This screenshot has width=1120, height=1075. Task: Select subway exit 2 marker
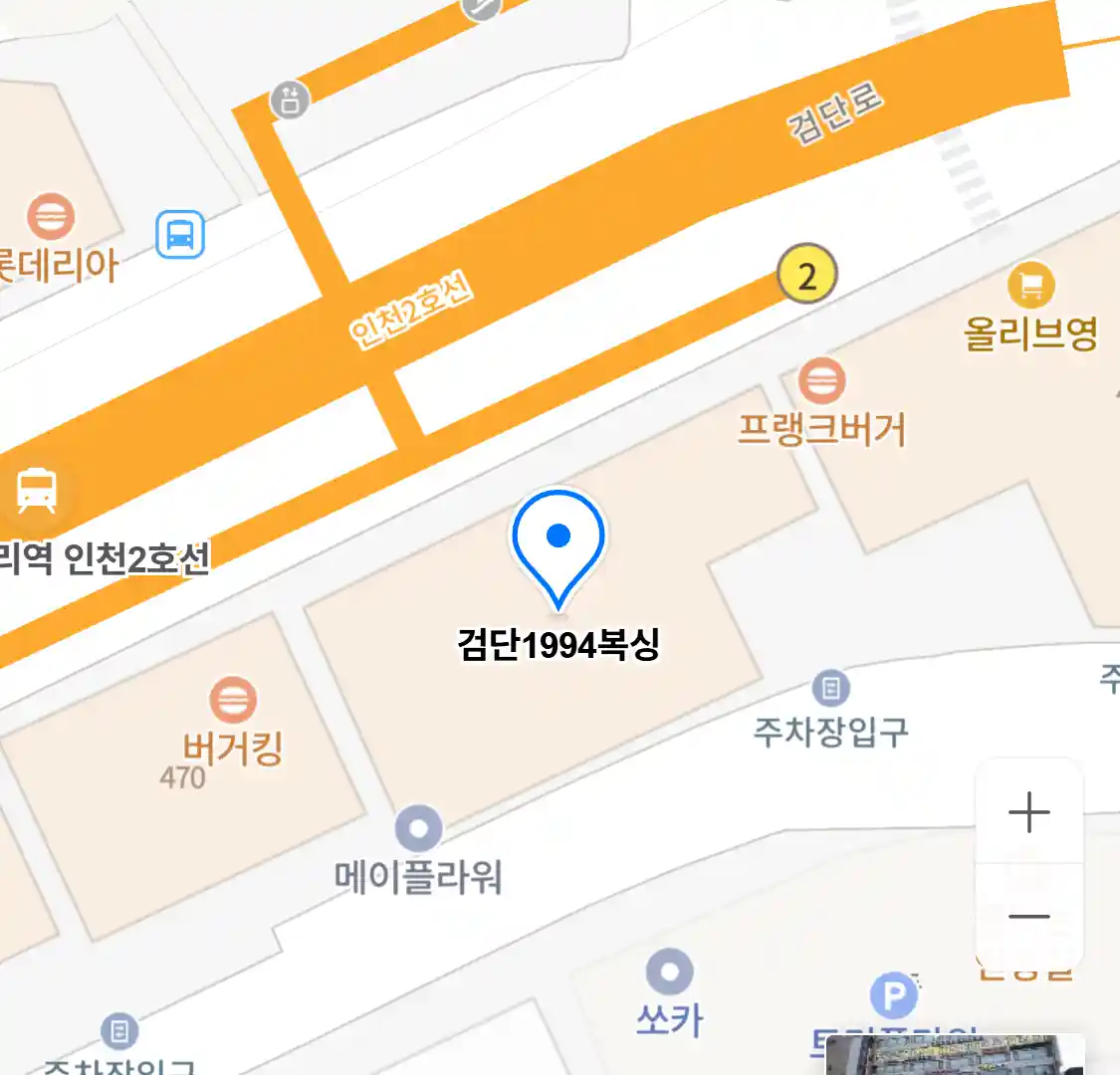coord(806,275)
